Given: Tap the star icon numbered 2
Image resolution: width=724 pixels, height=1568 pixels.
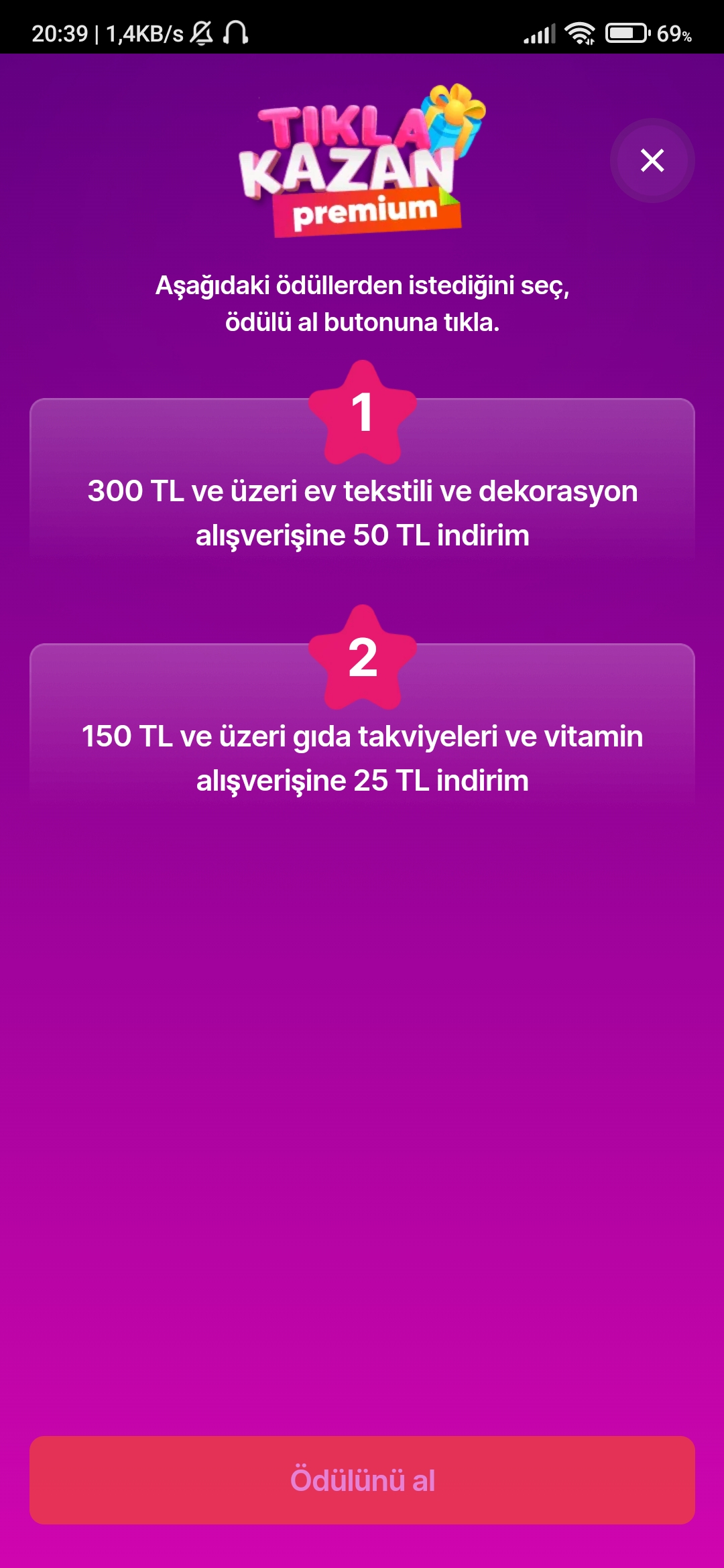Looking at the screenshot, I should pyautogui.click(x=362, y=660).
